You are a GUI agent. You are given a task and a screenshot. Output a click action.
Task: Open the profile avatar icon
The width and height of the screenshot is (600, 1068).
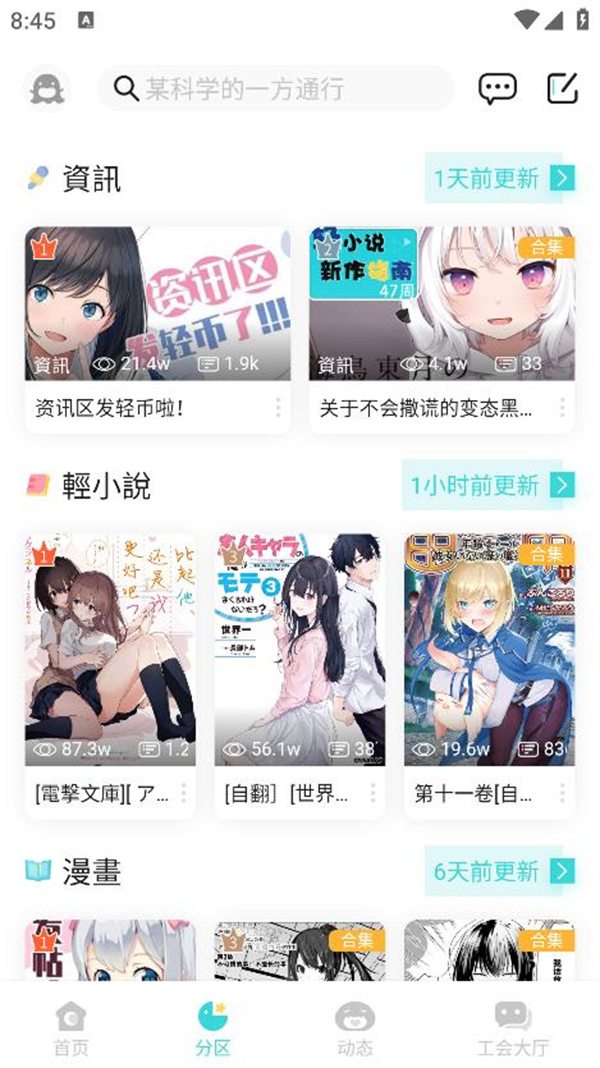coord(45,90)
